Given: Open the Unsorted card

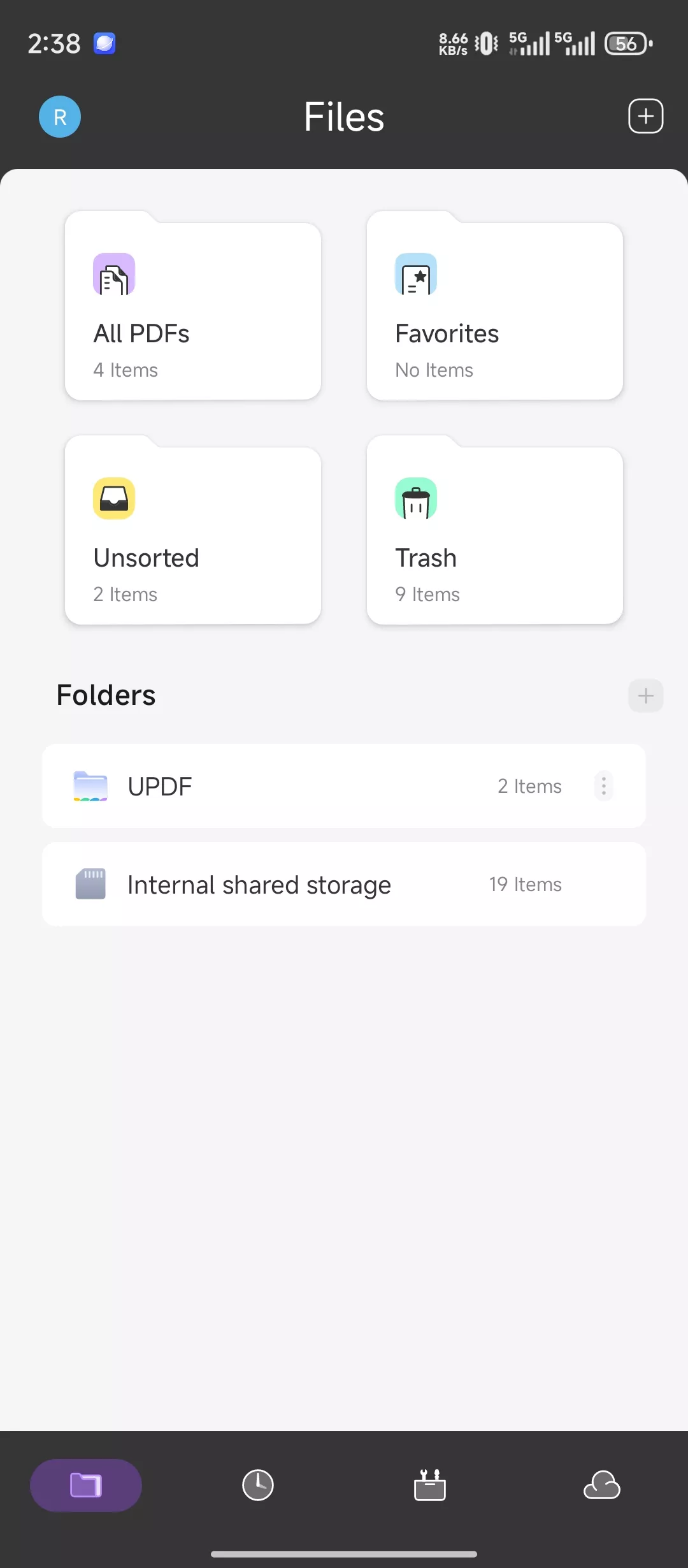Looking at the screenshot, I should (x=193, y=530).
